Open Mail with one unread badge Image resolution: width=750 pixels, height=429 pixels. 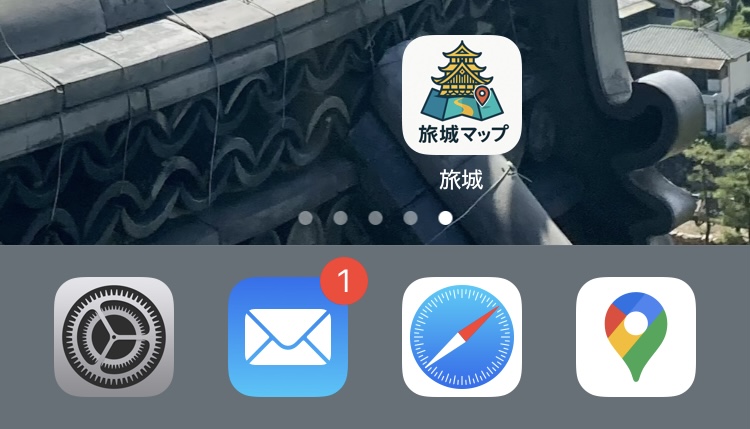coord(288,337)
